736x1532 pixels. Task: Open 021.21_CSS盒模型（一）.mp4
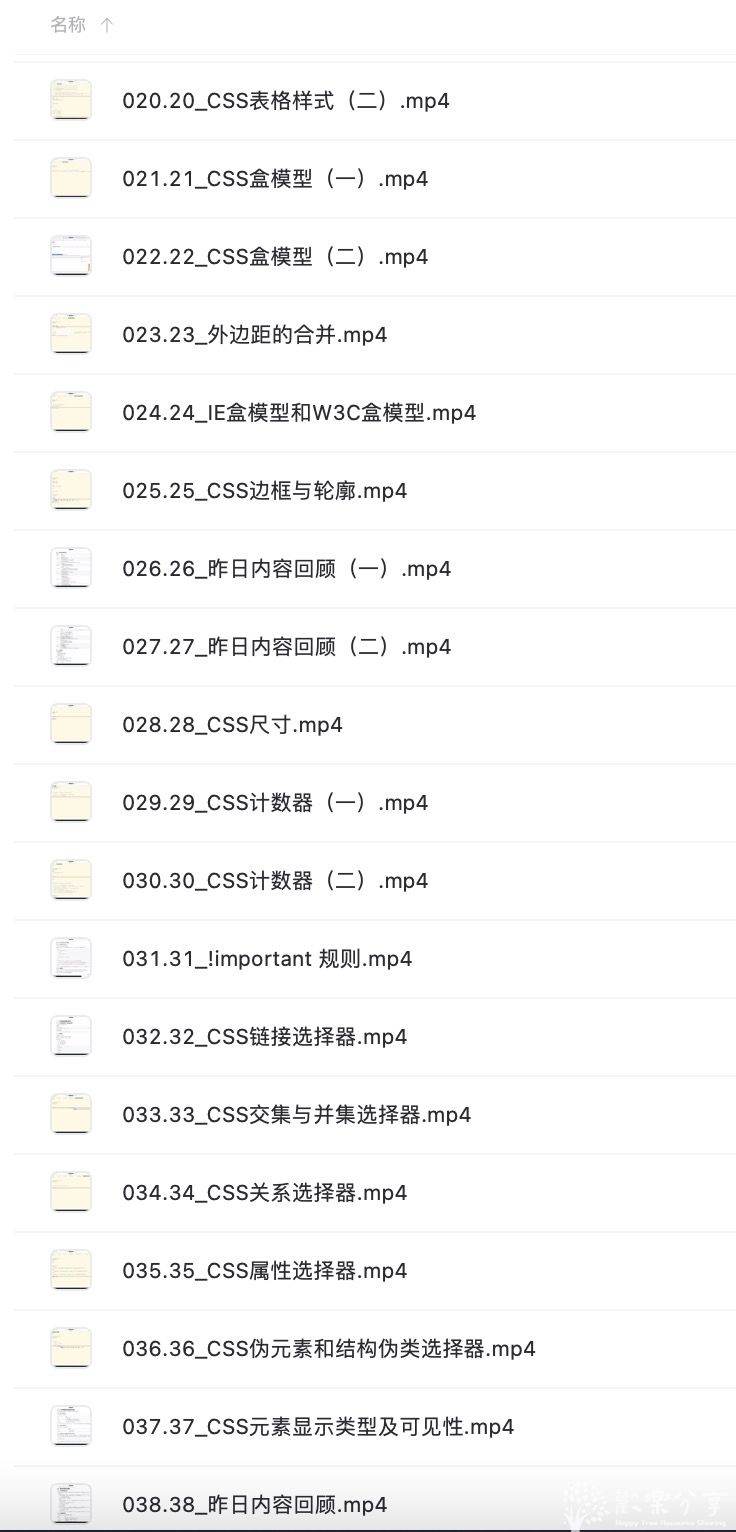pos(275,179)
